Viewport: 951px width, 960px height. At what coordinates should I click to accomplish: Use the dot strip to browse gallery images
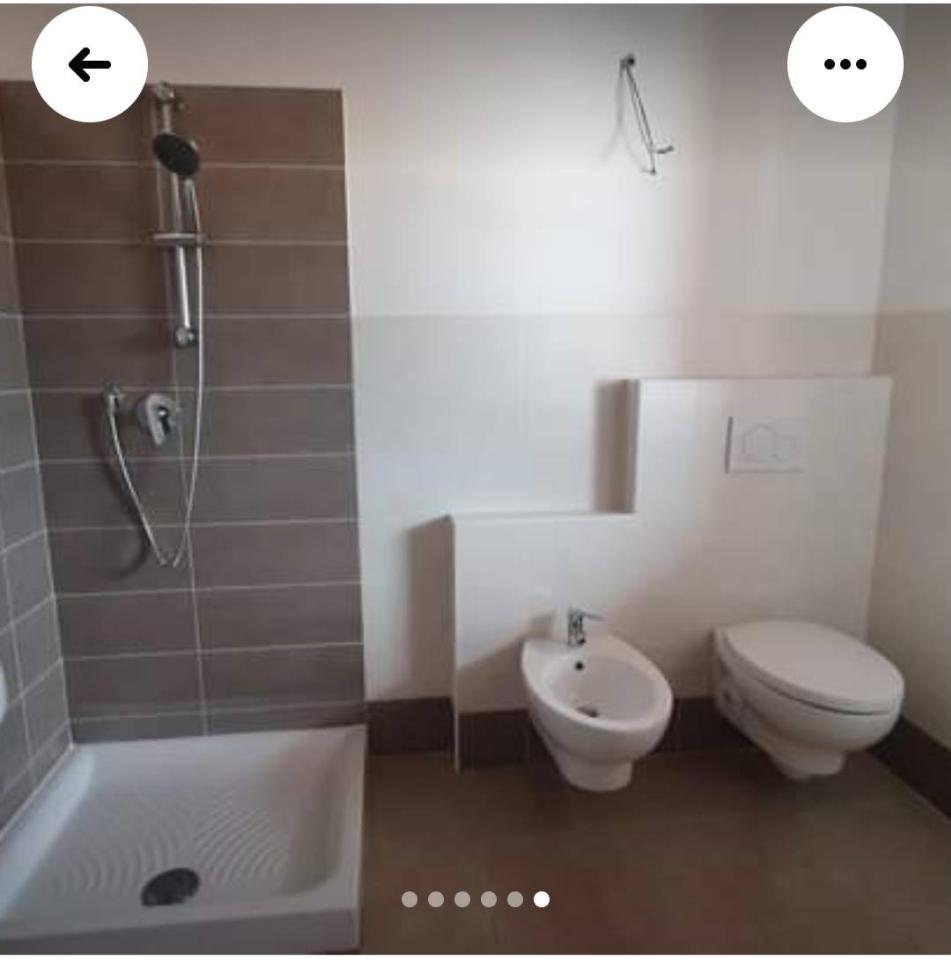pos(475,899)
